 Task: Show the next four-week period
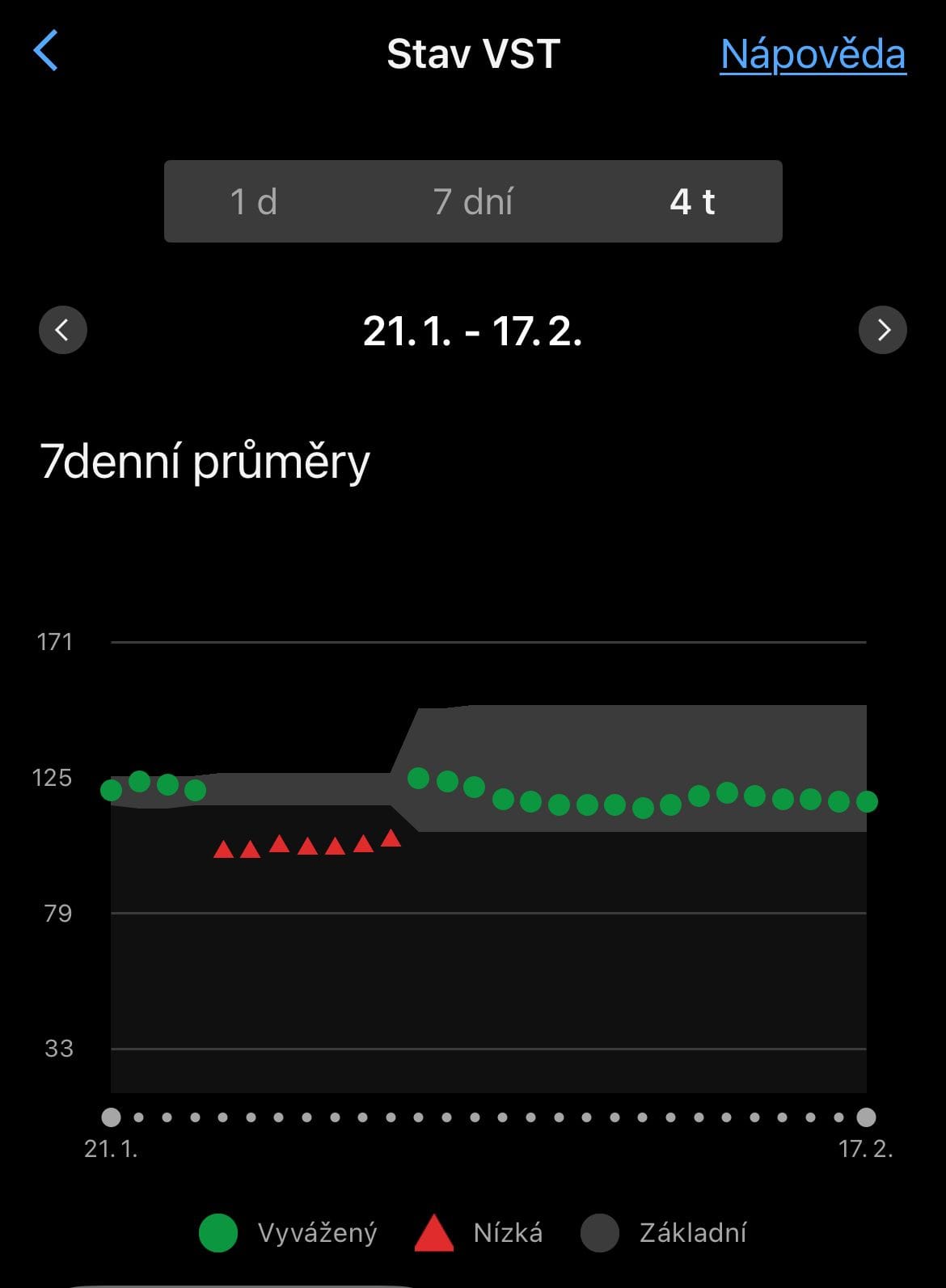tap(882, 330)
